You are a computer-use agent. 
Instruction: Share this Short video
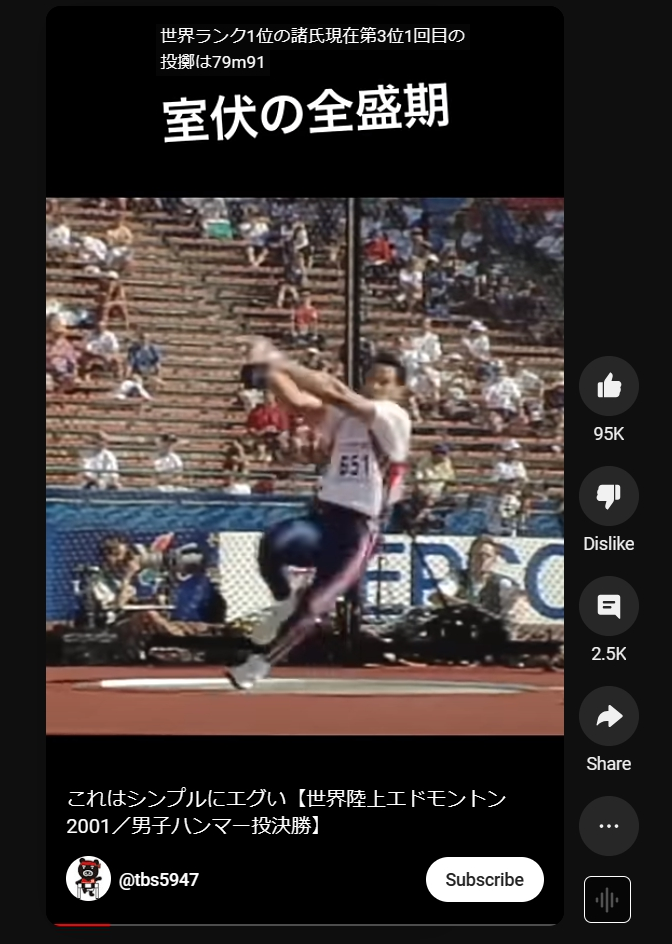[608, 716]
